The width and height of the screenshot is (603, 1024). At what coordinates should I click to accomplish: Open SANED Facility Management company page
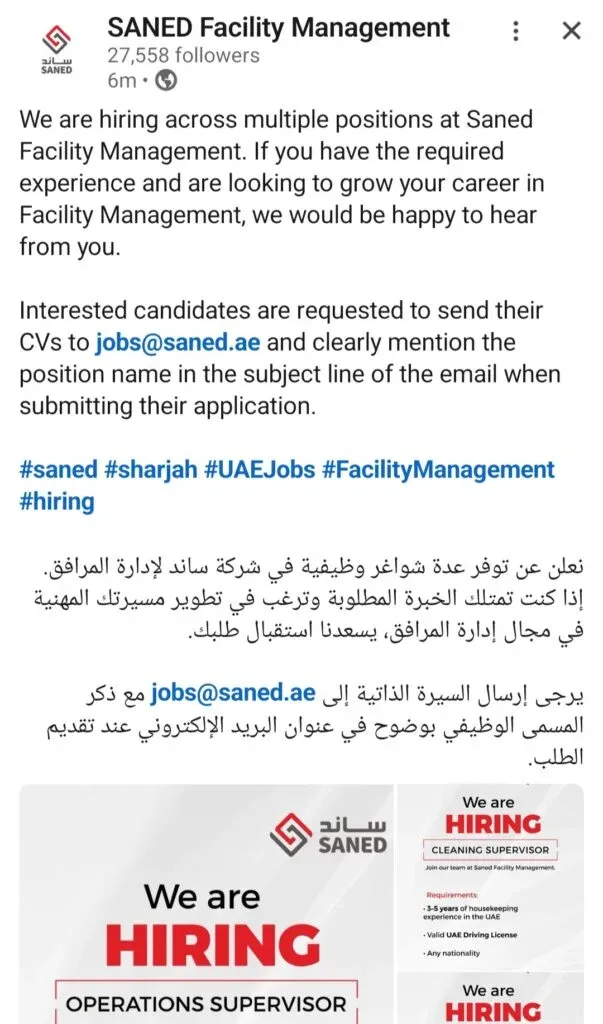click(x=278, y=28)
